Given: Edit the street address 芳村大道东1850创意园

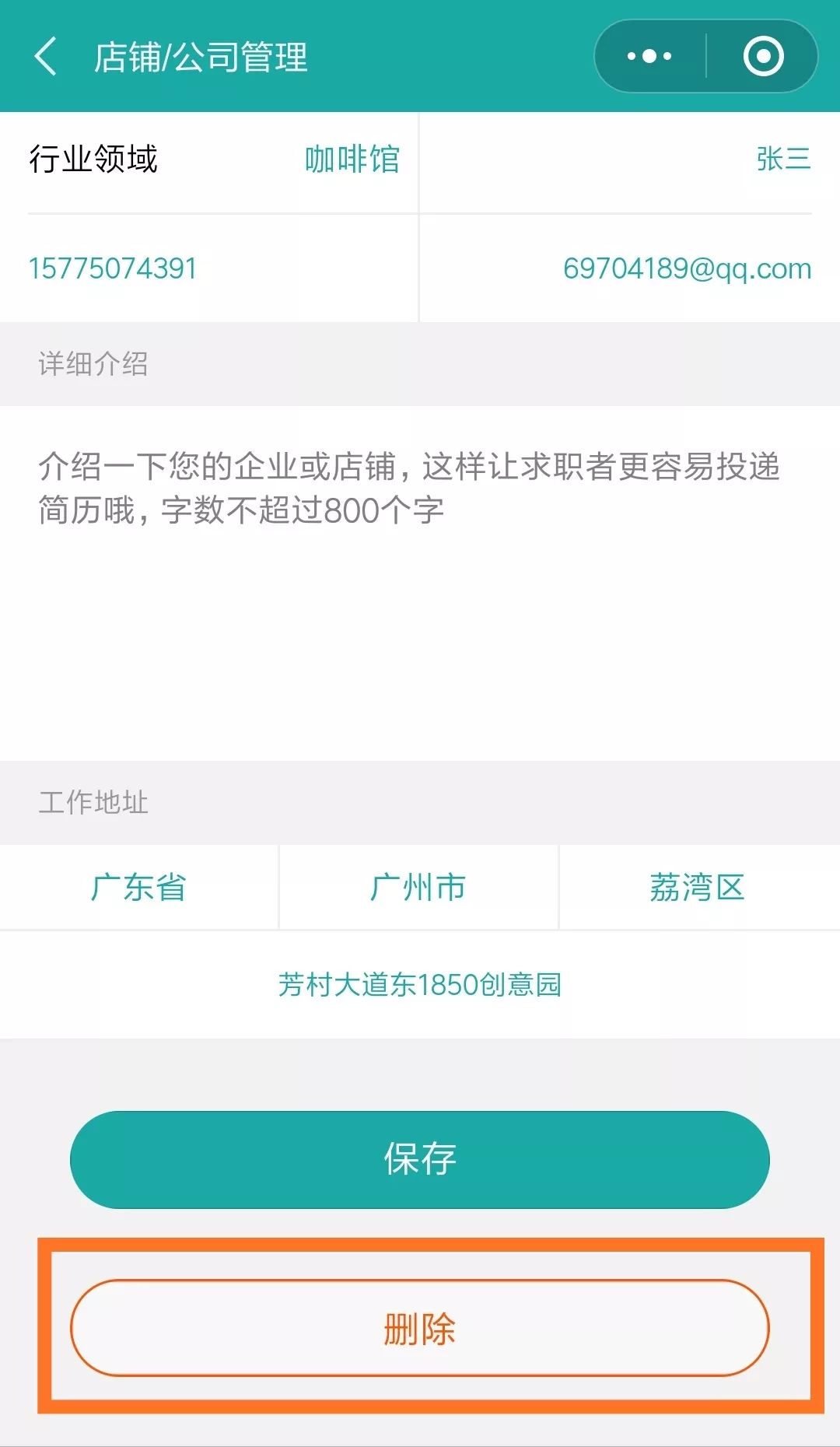Looking at the screenshot, I should (420, 985).
